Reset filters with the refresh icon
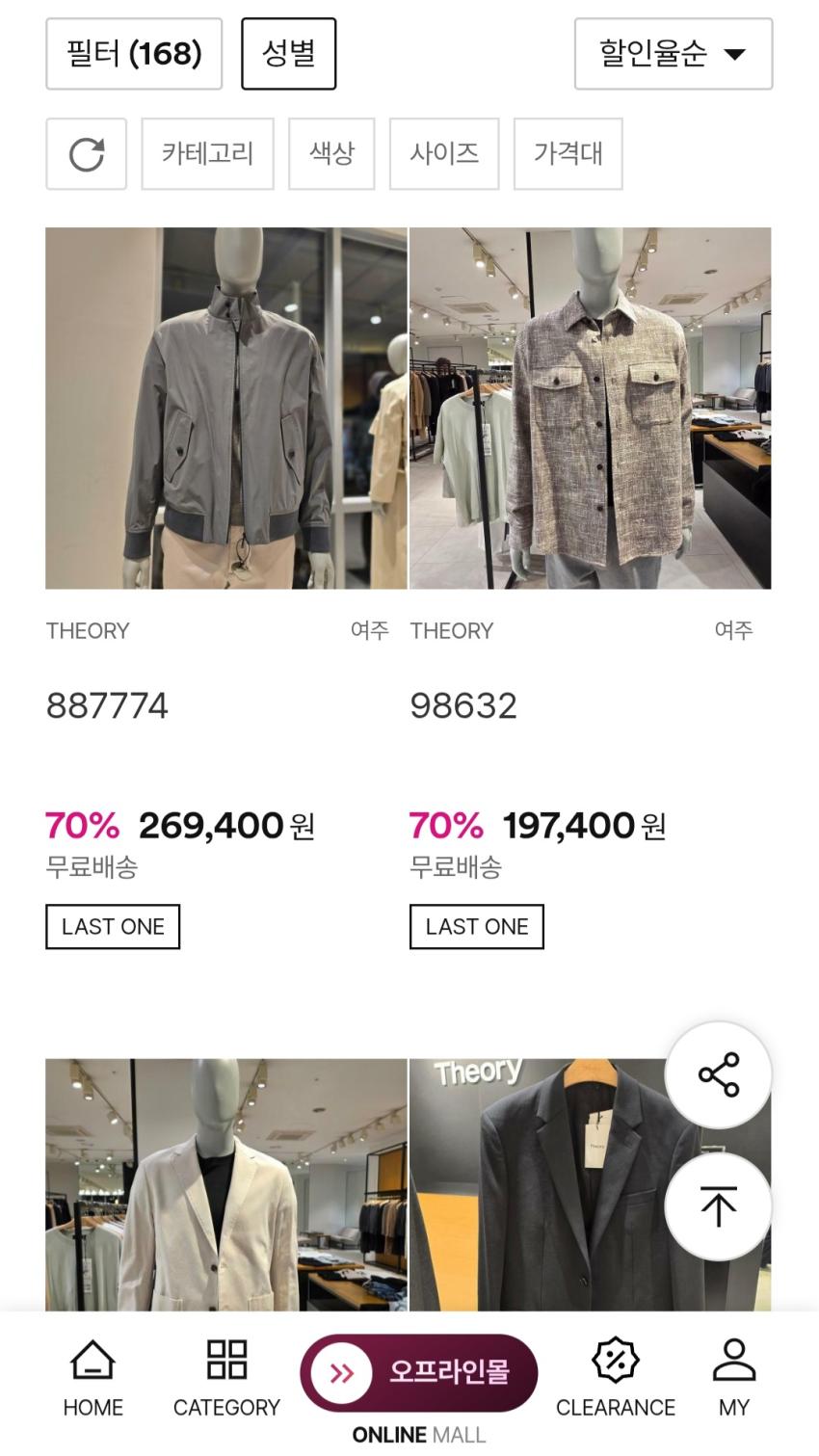This screenshot has height=1456, width=819. pos(87,154)
